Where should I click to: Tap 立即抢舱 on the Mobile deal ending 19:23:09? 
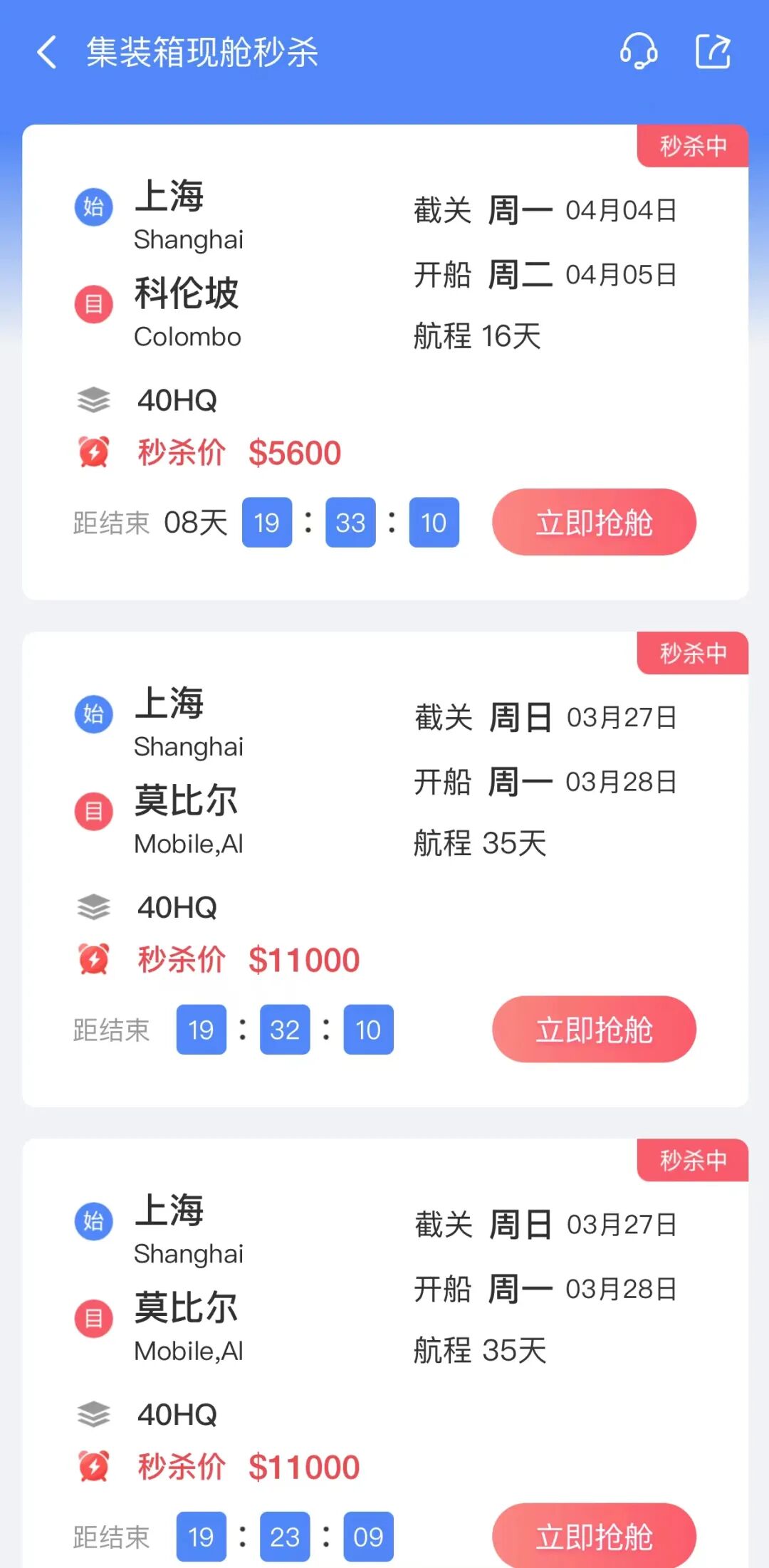pyautogui.click(x=594, y=1535)
